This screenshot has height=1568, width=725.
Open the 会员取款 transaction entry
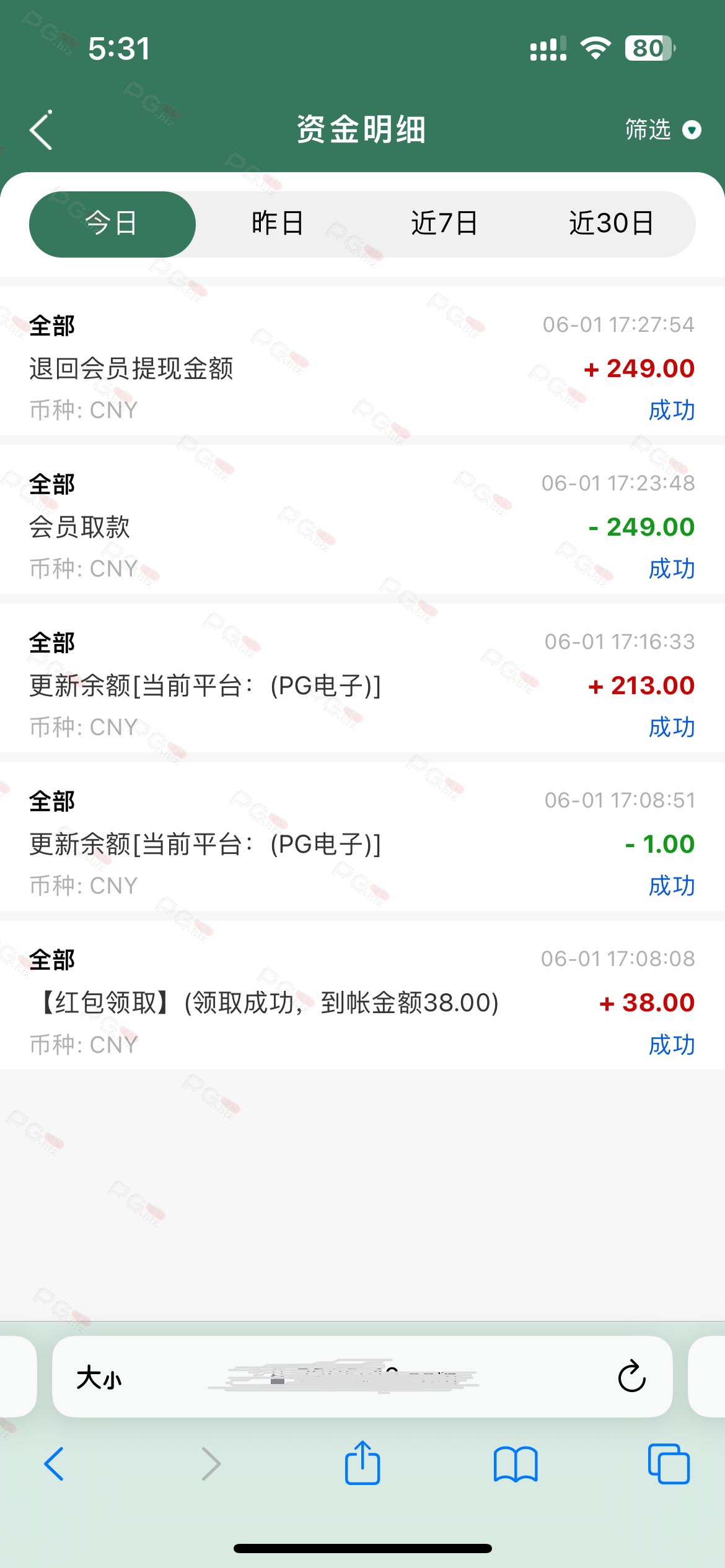point(362,524)
